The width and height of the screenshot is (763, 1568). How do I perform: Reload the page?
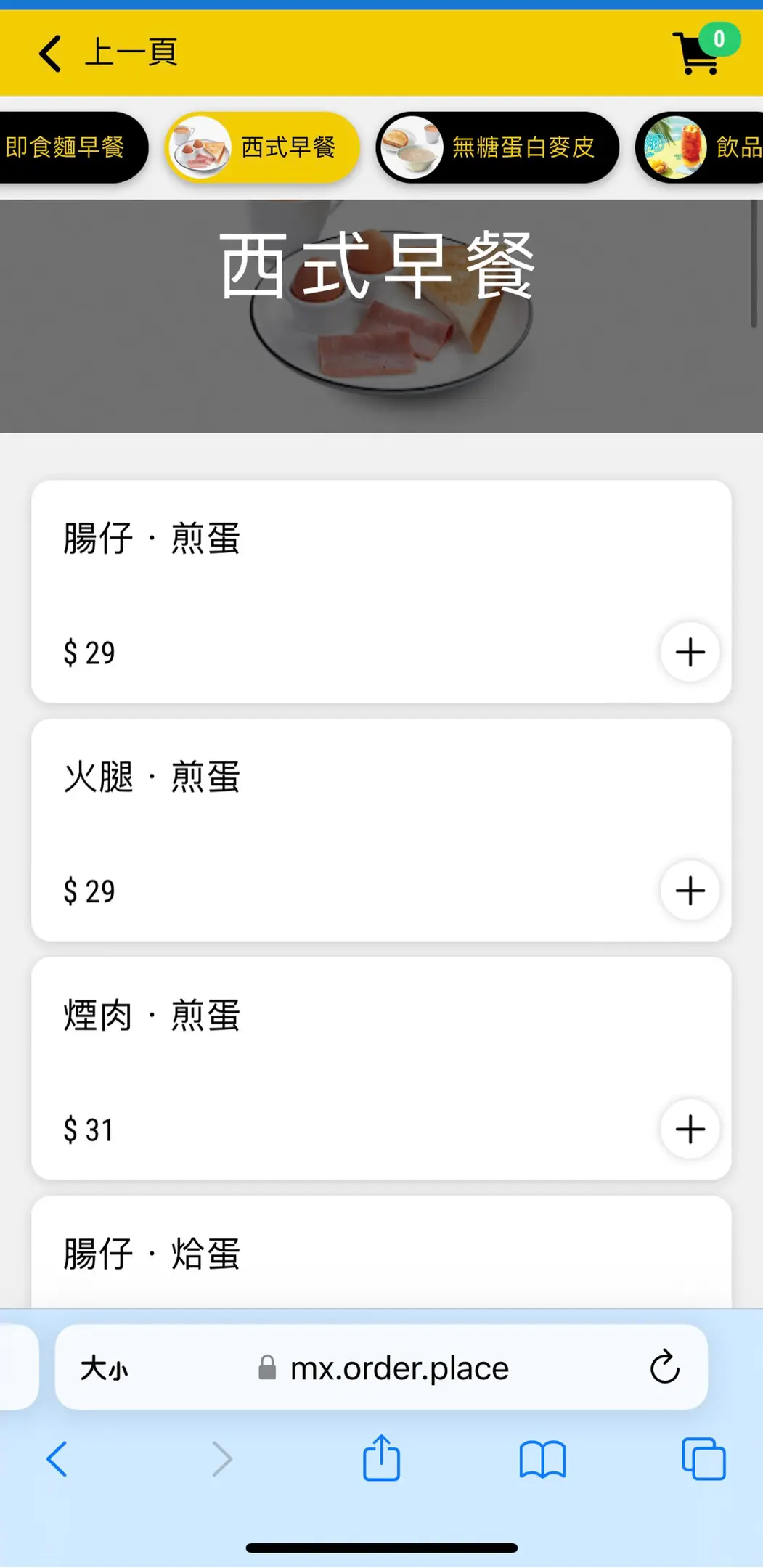pyautogui.click(x=664, y=1368)
